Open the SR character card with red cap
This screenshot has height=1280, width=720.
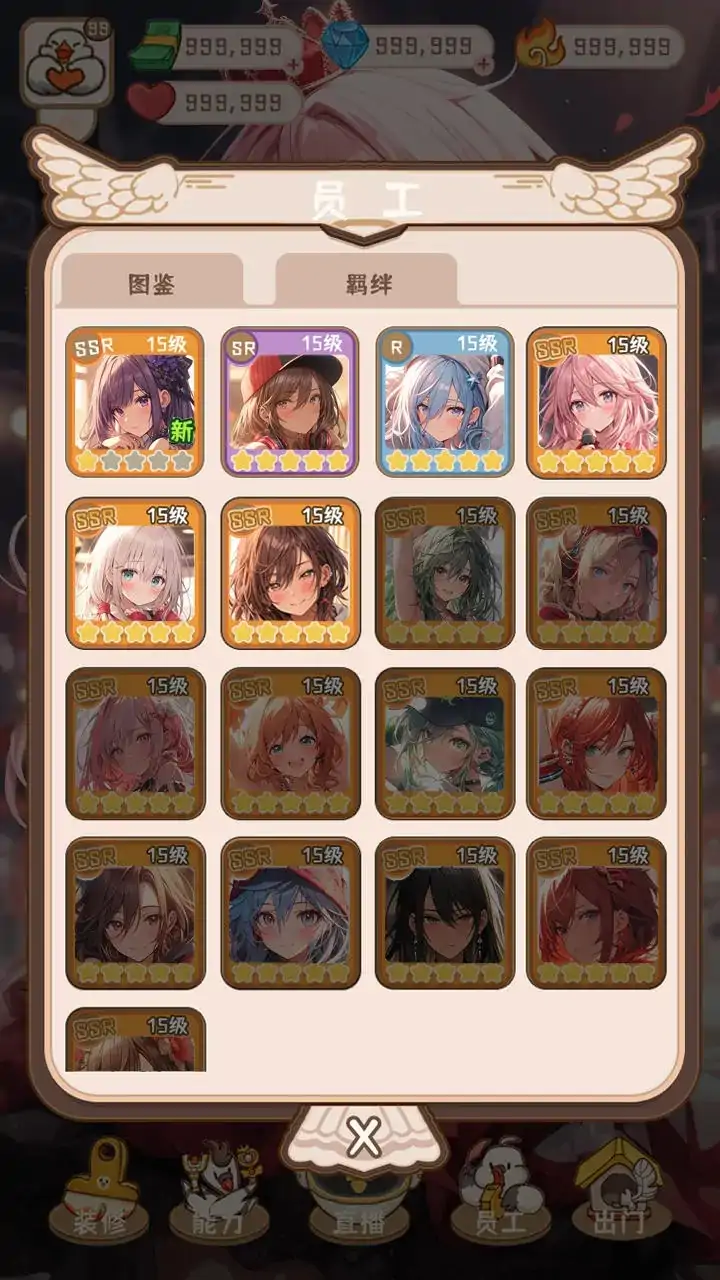pos(290,401)
